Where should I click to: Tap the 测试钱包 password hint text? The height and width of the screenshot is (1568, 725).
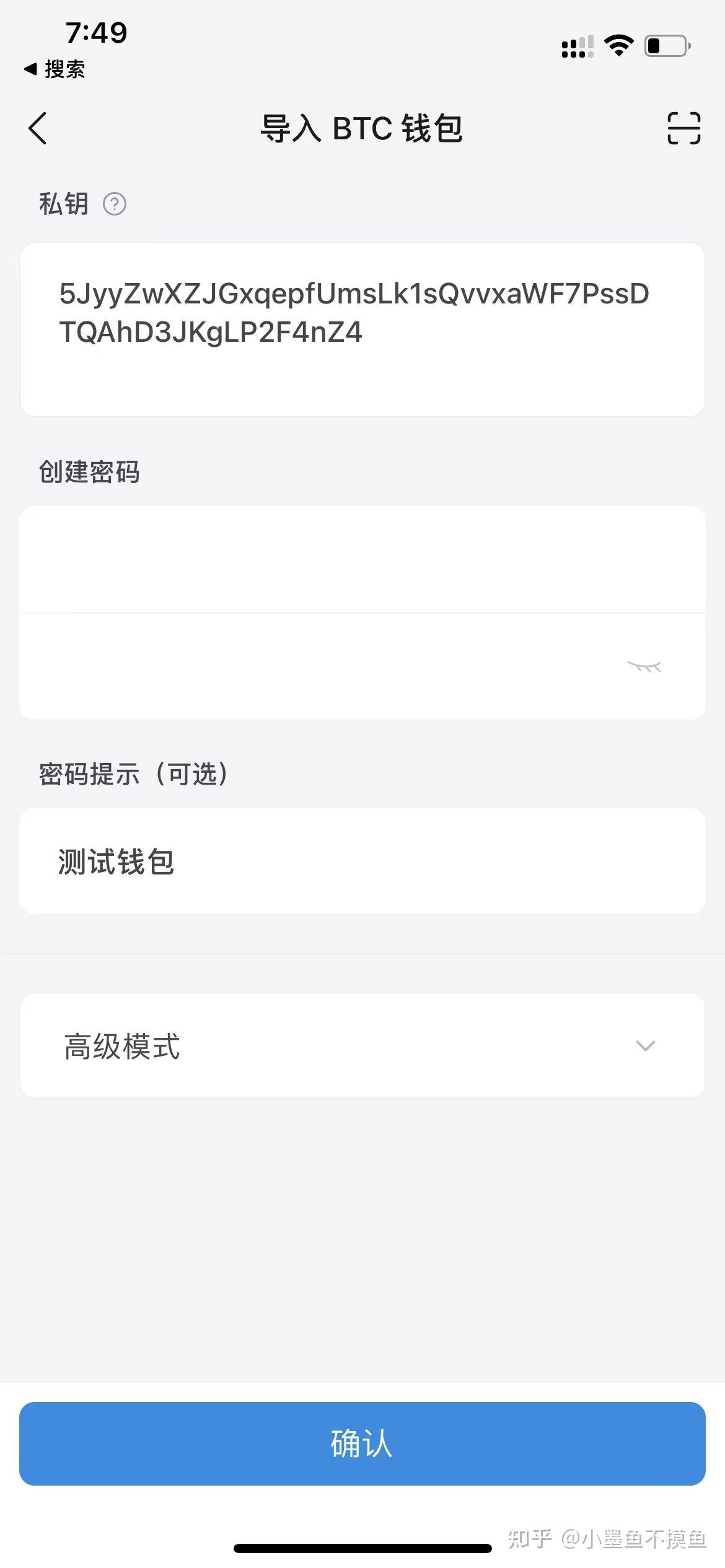pyautogui.click(x=115, y=861)
